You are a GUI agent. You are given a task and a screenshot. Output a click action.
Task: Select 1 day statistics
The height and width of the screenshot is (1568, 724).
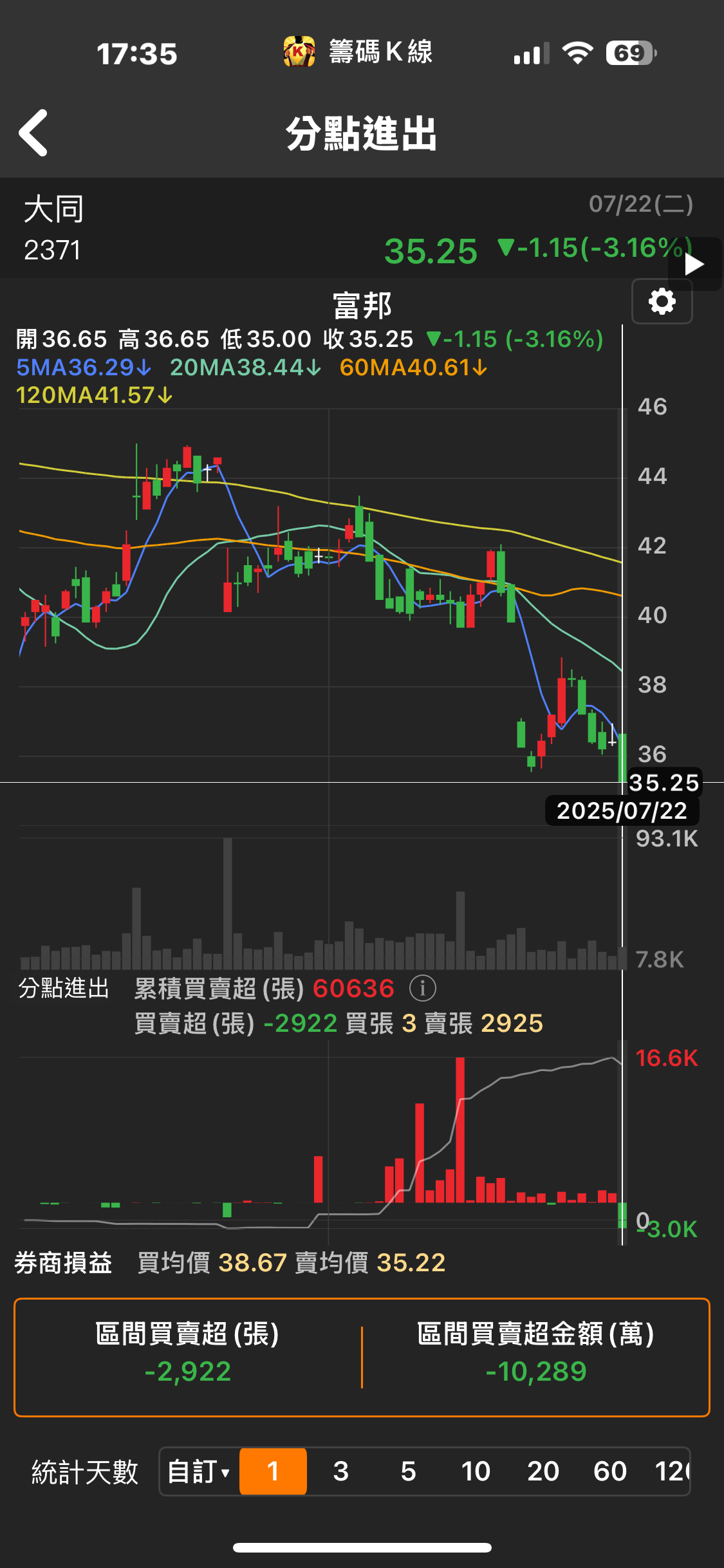click(273, 1471)
